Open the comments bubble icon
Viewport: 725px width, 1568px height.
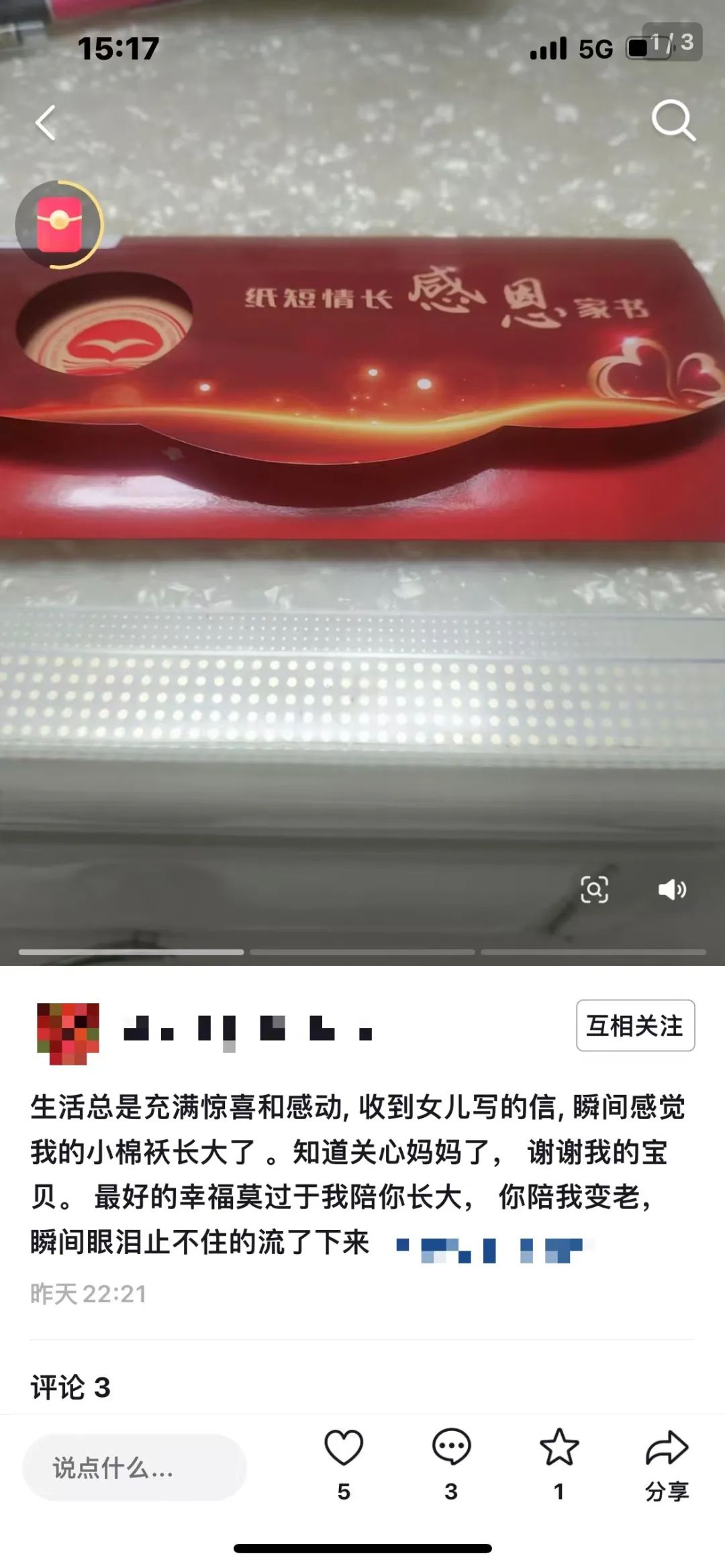(x=451, y=1447)
